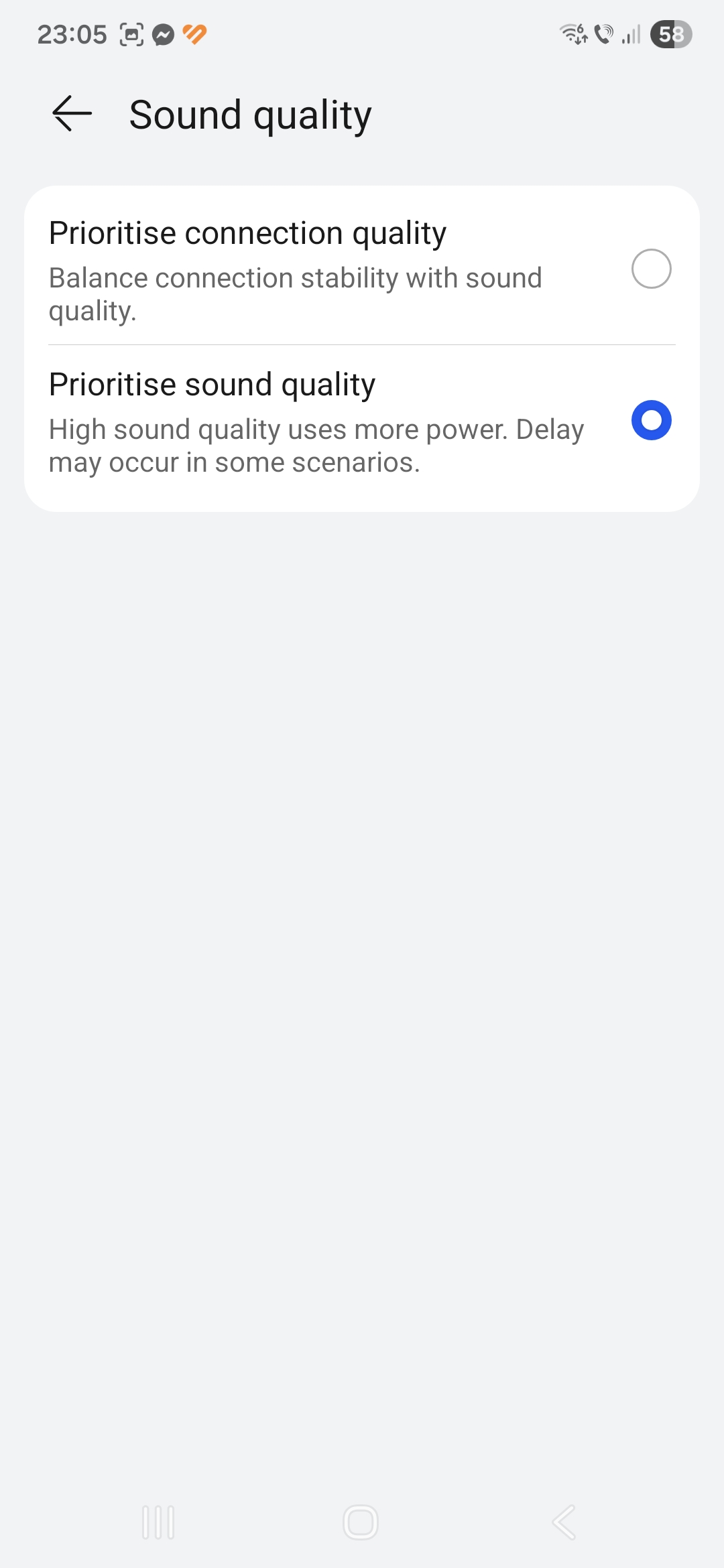
Task: Go to home screen via navigation bar
Action: [361, 1522]
